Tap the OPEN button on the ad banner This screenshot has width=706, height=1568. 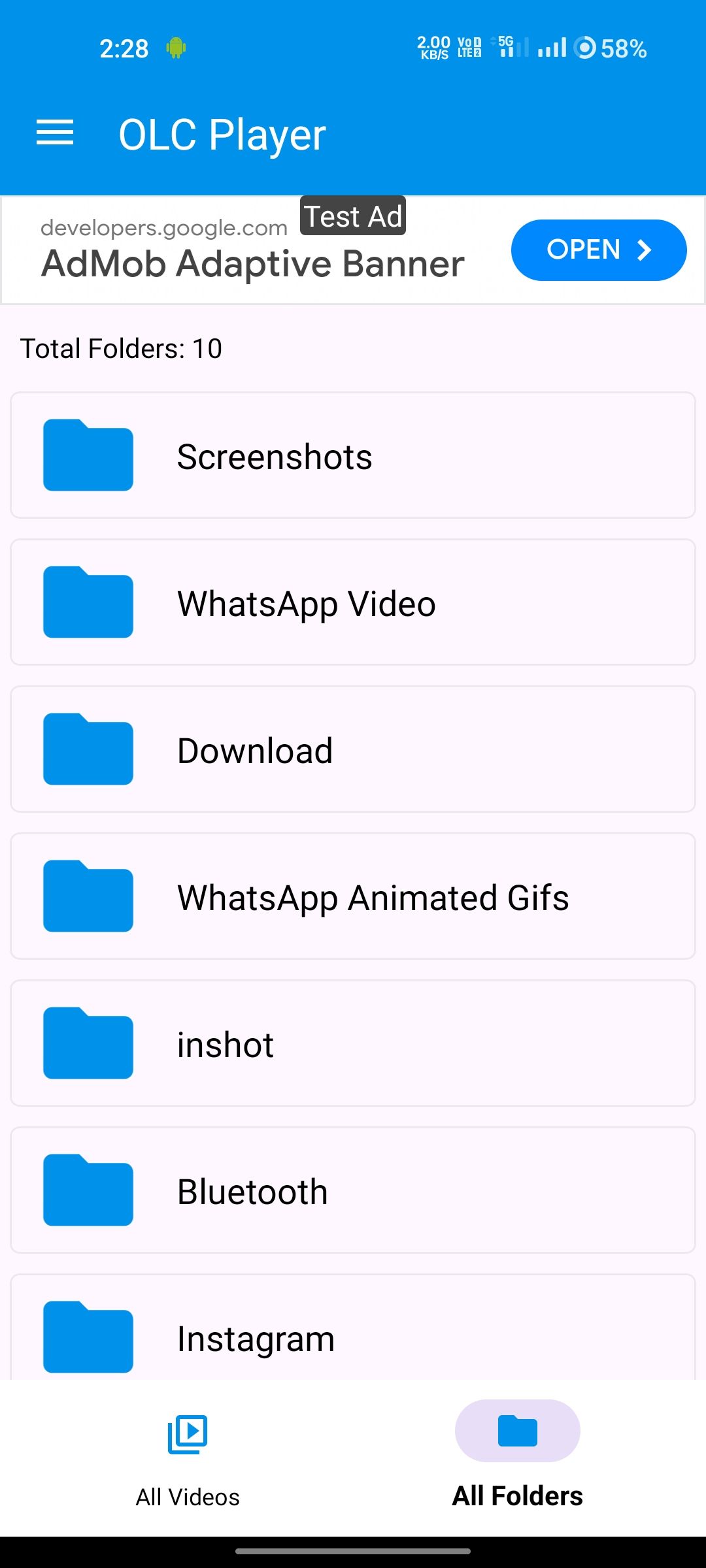598,250
